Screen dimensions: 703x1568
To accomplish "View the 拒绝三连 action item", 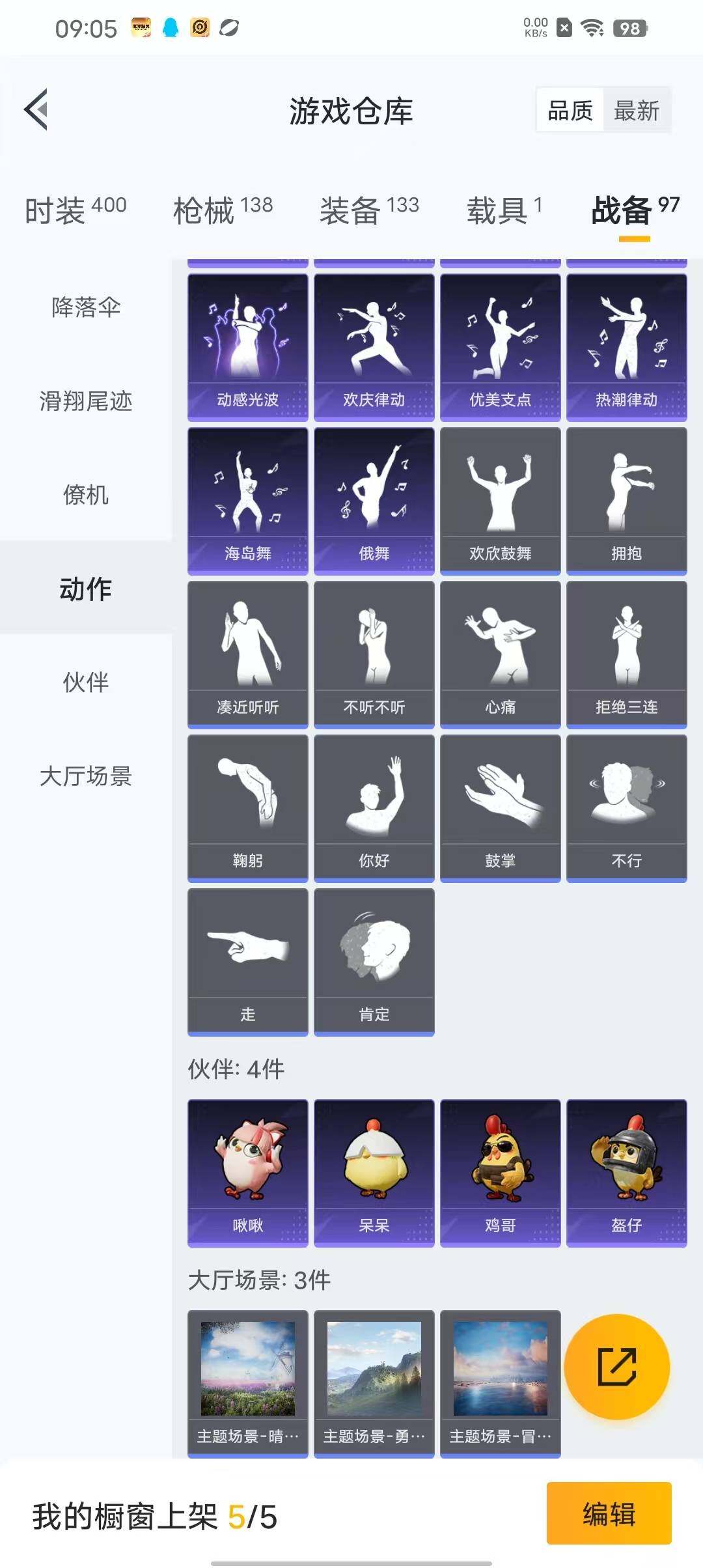I will (x=626, y=654).
